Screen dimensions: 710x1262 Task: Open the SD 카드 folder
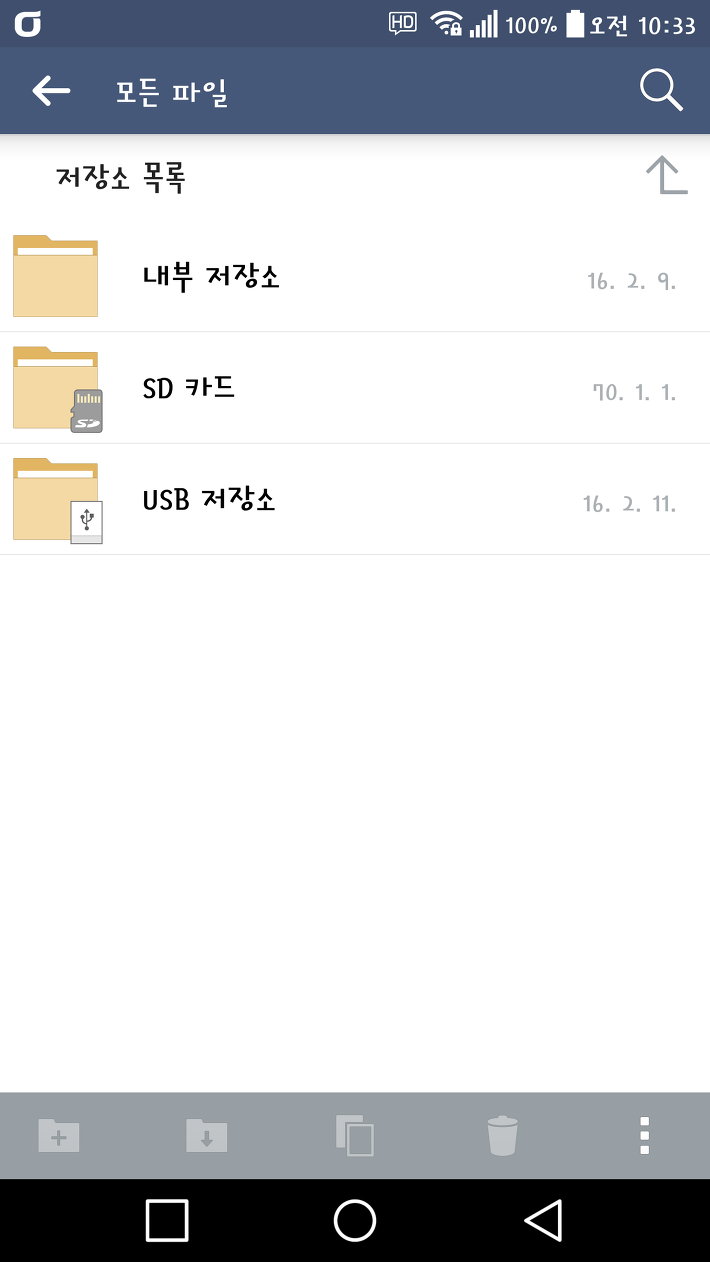355,388
